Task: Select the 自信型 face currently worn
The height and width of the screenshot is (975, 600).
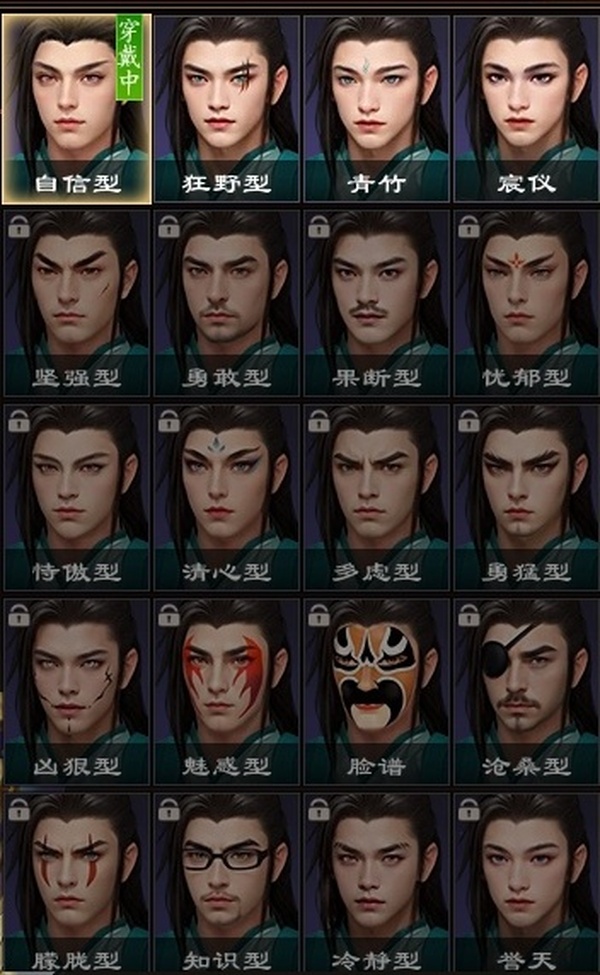Action: point(76,108)
